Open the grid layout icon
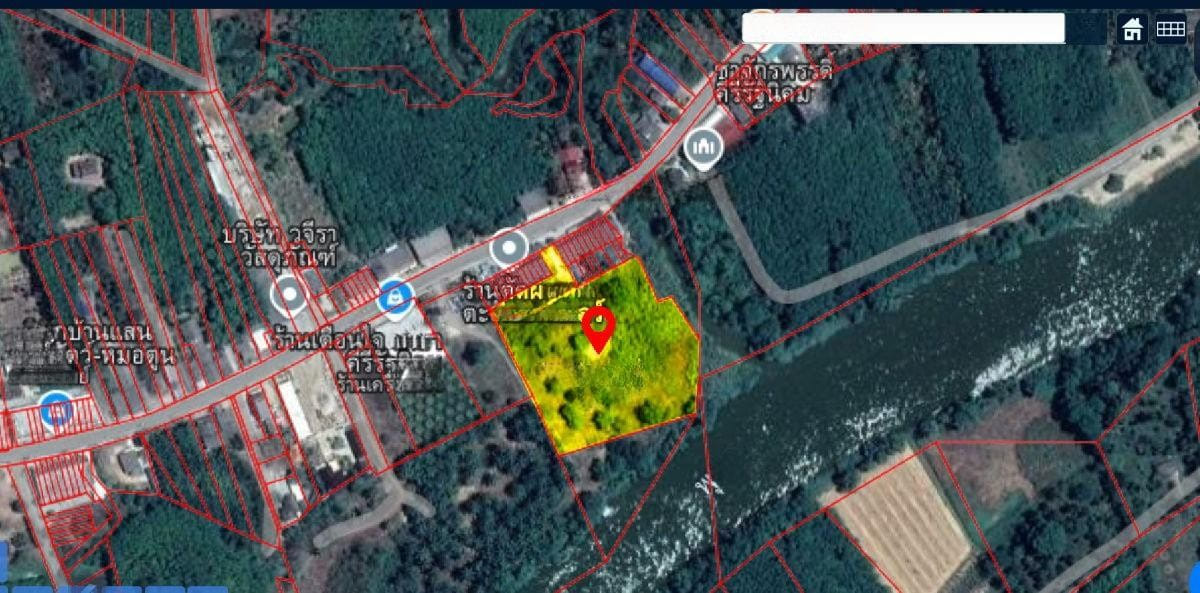The image size is (1200, 593). pos(1170,29)
